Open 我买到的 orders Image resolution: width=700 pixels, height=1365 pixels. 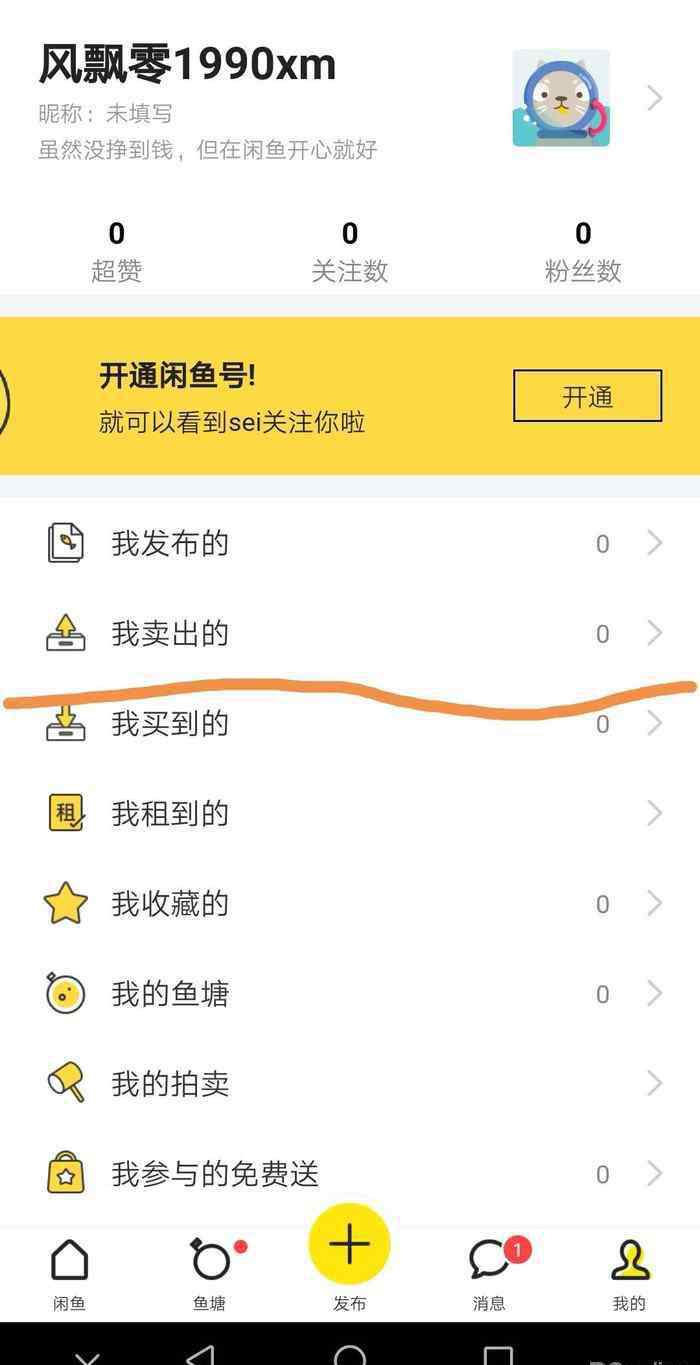[350, 725]
